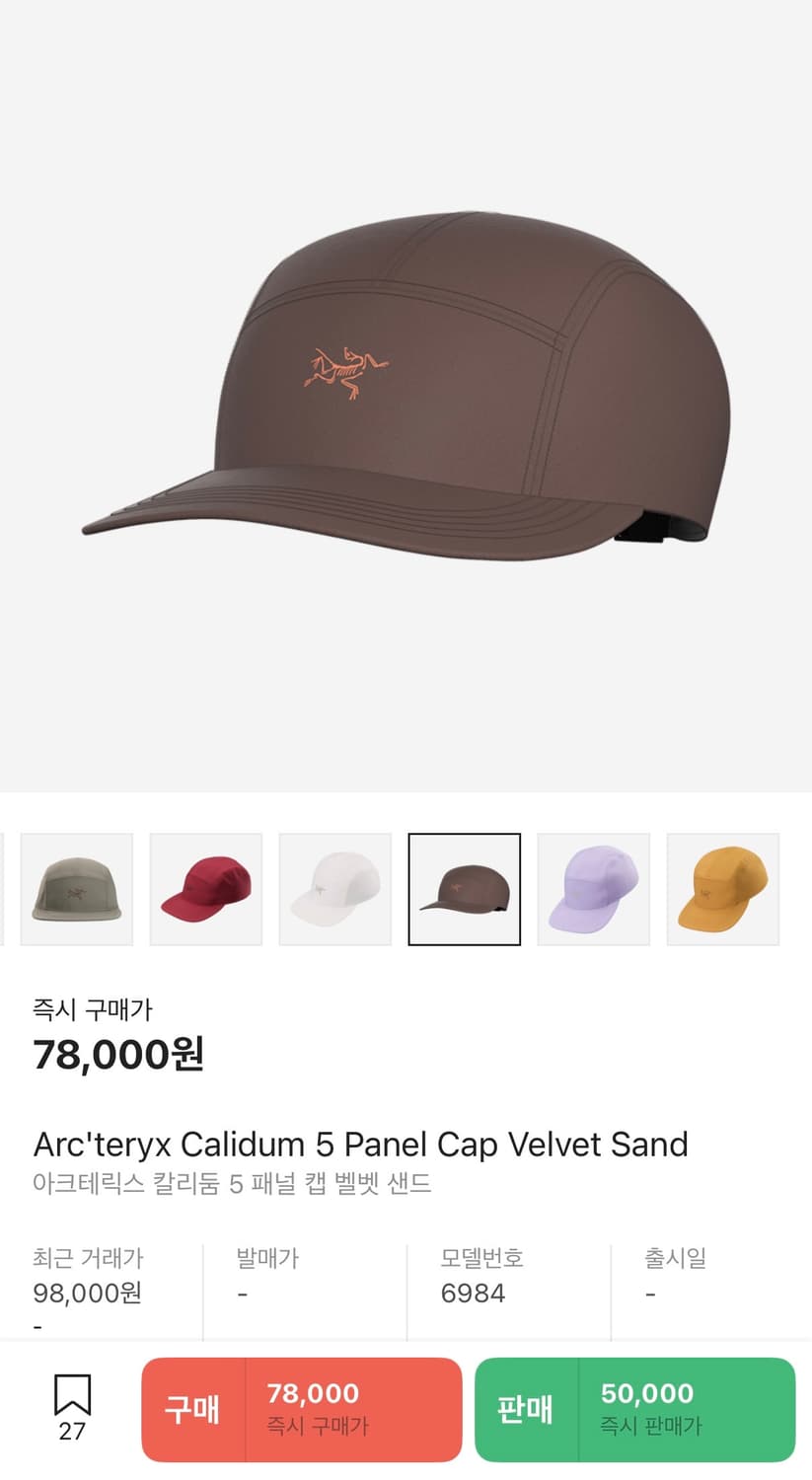Choose the lavender cap color thumbnail
812x1480 pixels.
(x=594, y=889)
